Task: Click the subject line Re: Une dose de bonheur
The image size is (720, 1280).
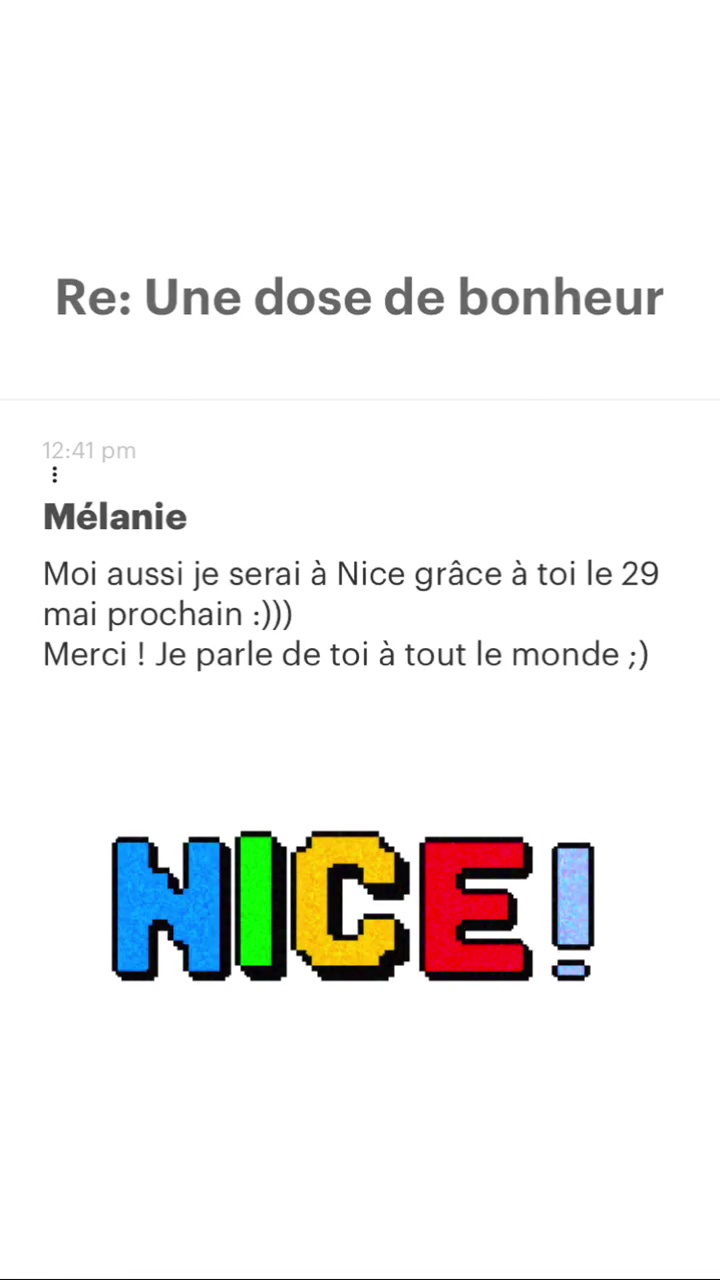Action: 359,297
